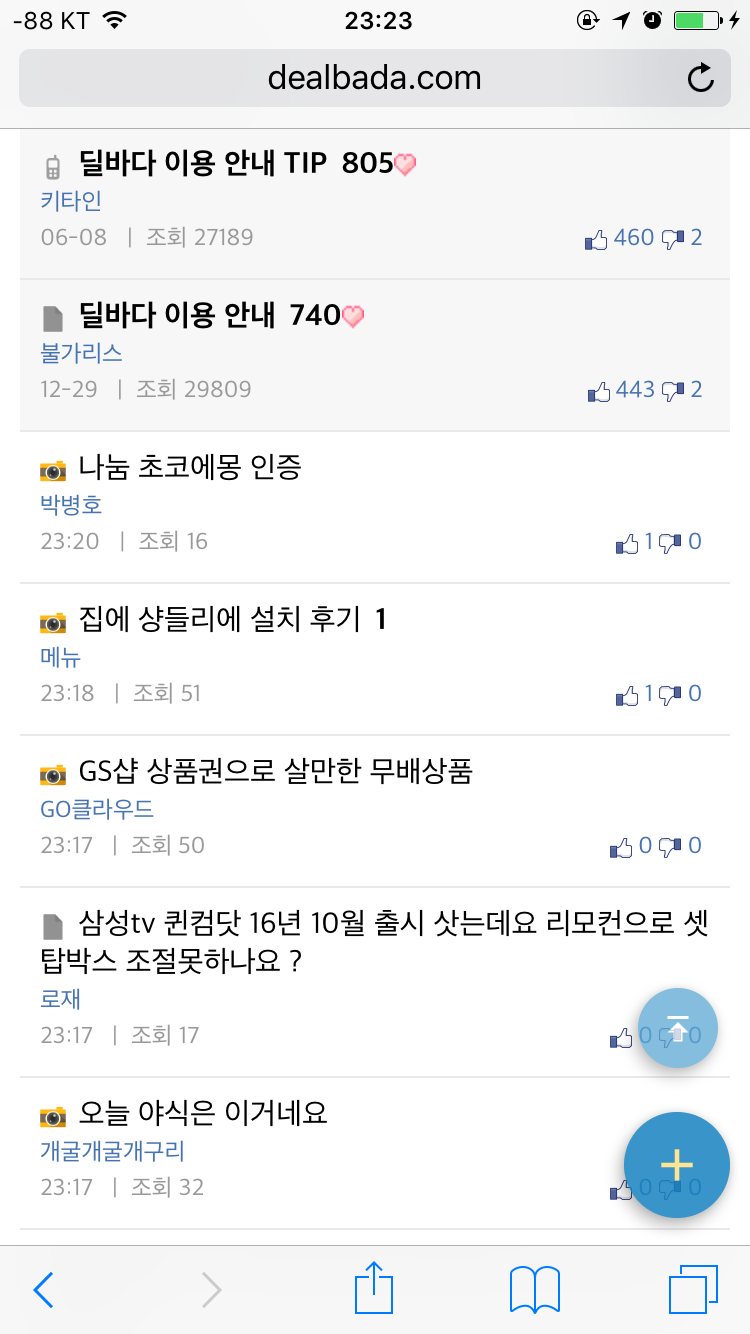The height and width of the screenshot is (1334, 750).
Task: Open the Safari share sheet
Action: pyautogui.click(x=375, y=1290)
